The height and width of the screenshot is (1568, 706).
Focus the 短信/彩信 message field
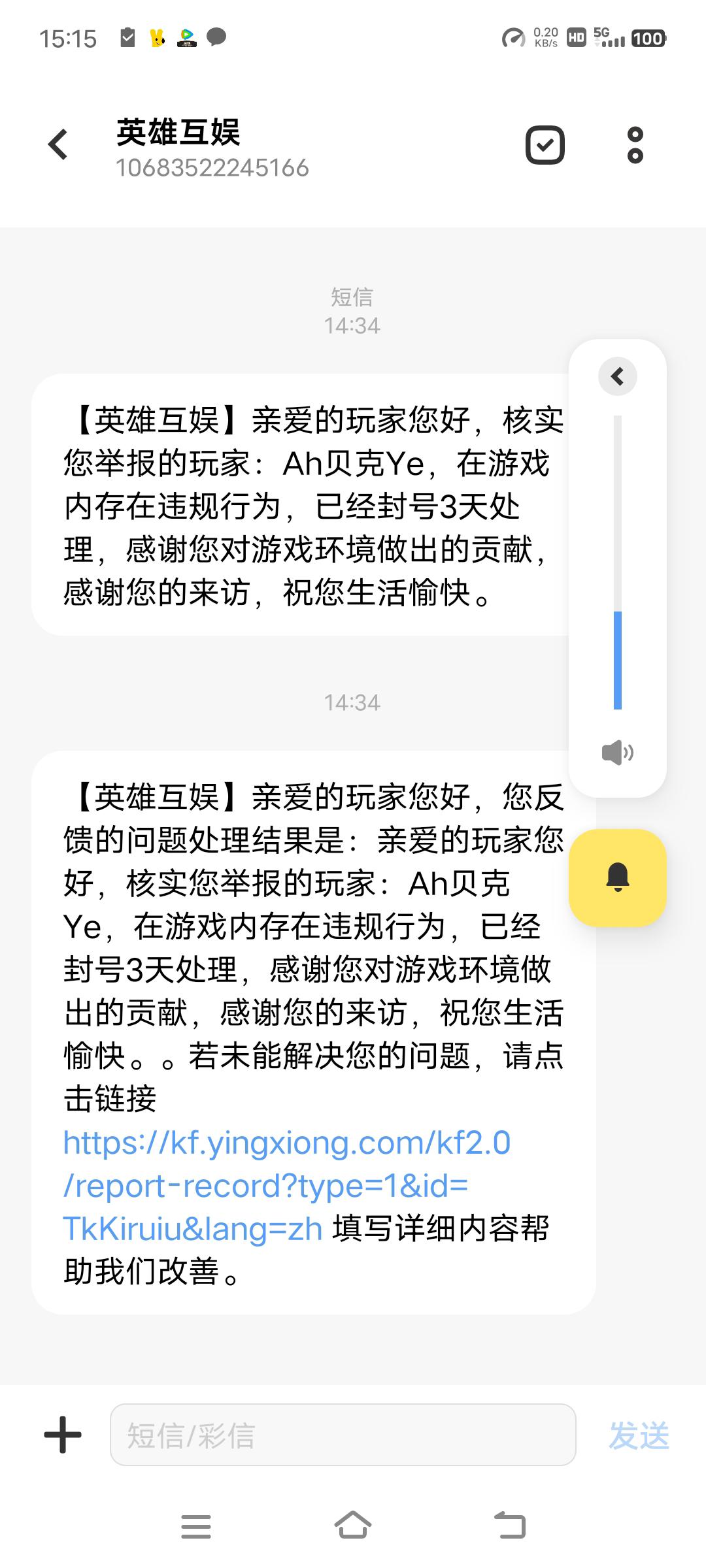pos(343,1435)
